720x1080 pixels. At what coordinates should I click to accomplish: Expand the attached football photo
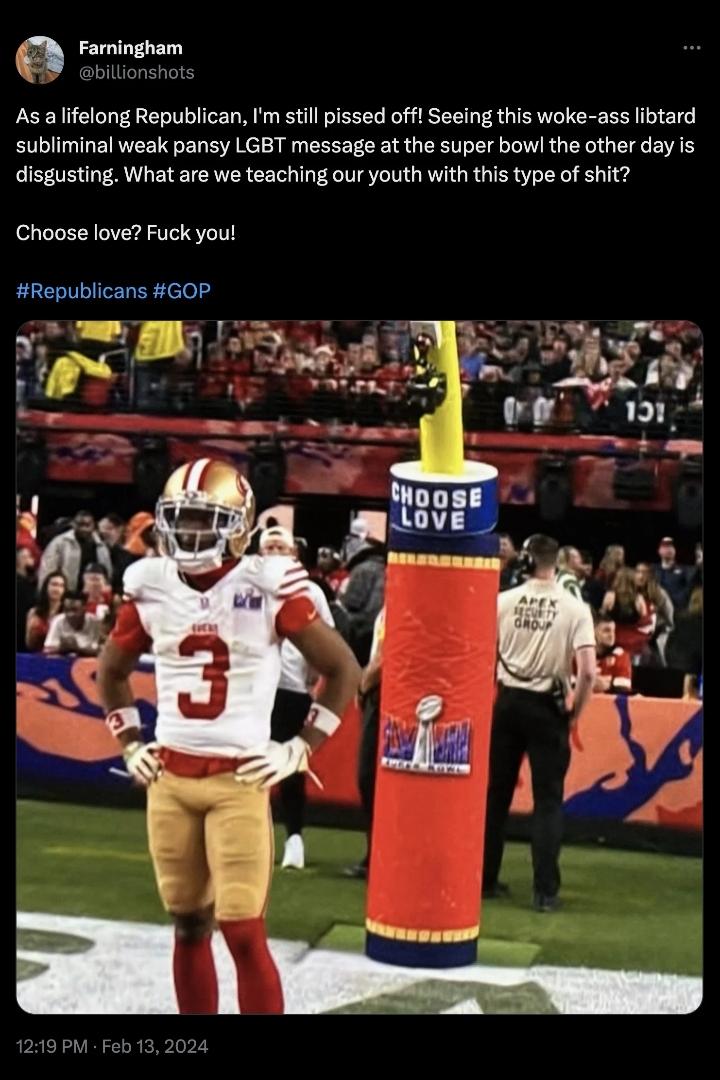coord(360,667)
